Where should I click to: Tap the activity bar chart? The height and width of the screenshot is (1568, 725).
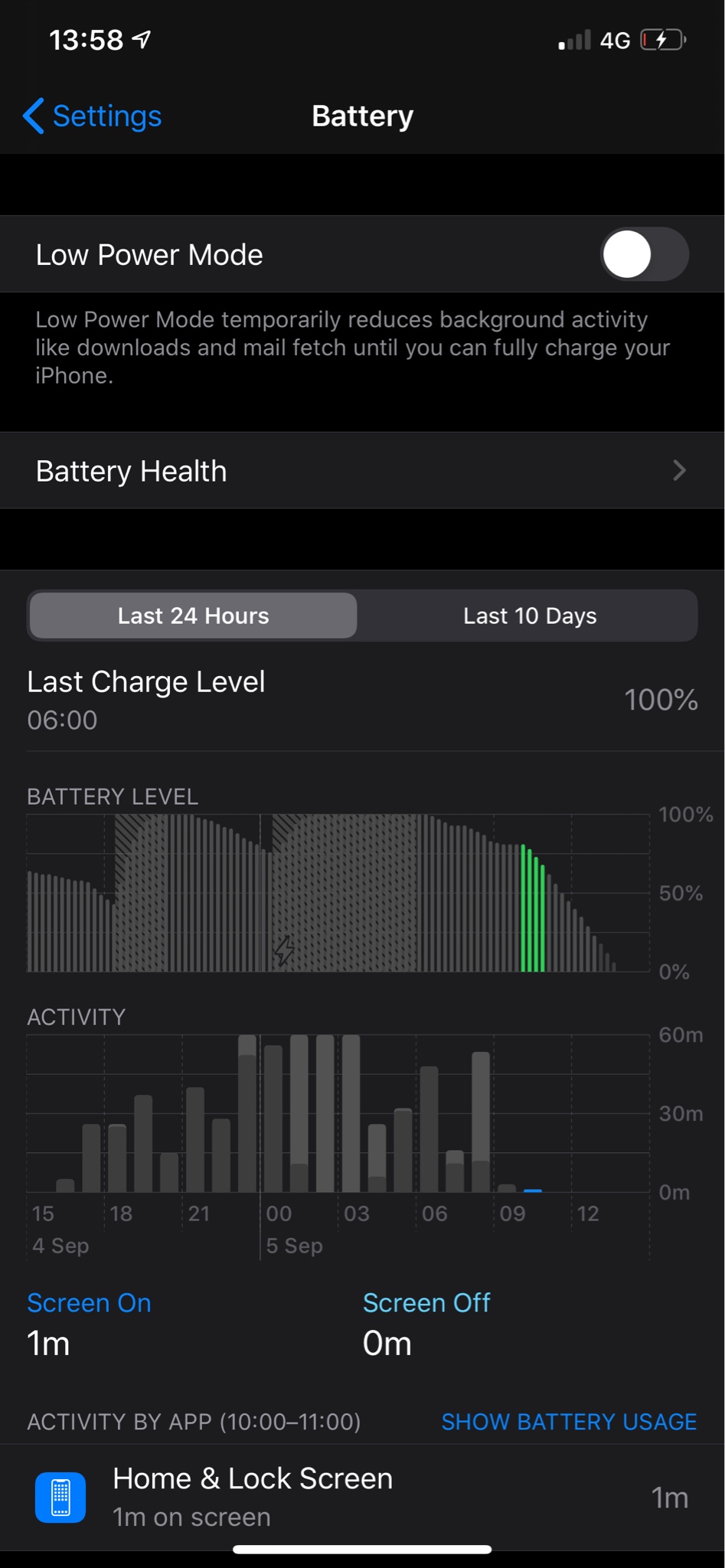pyautogui.click(x=338, y=1113)
